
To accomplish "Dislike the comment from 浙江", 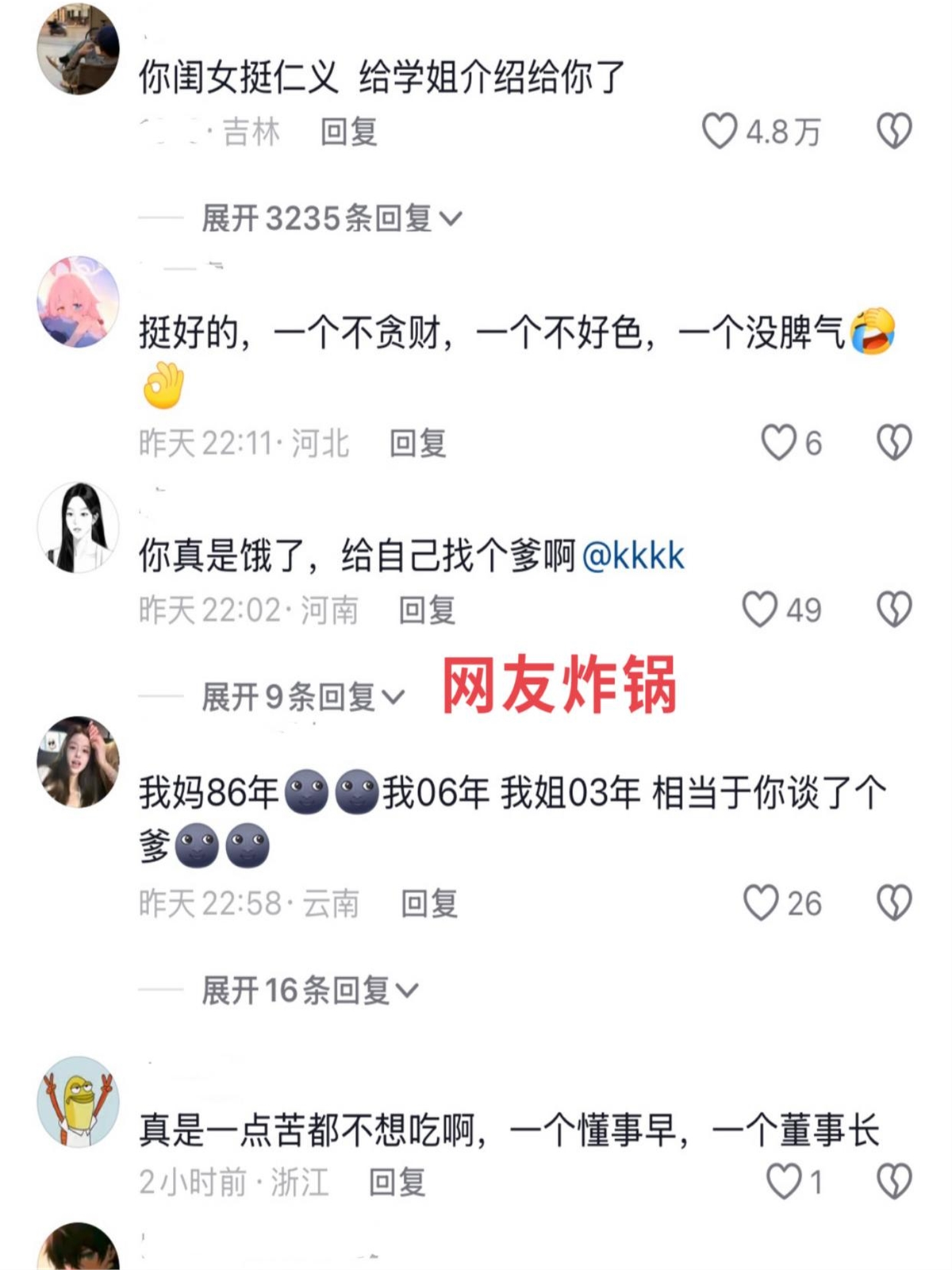I will pos(894,1181).
